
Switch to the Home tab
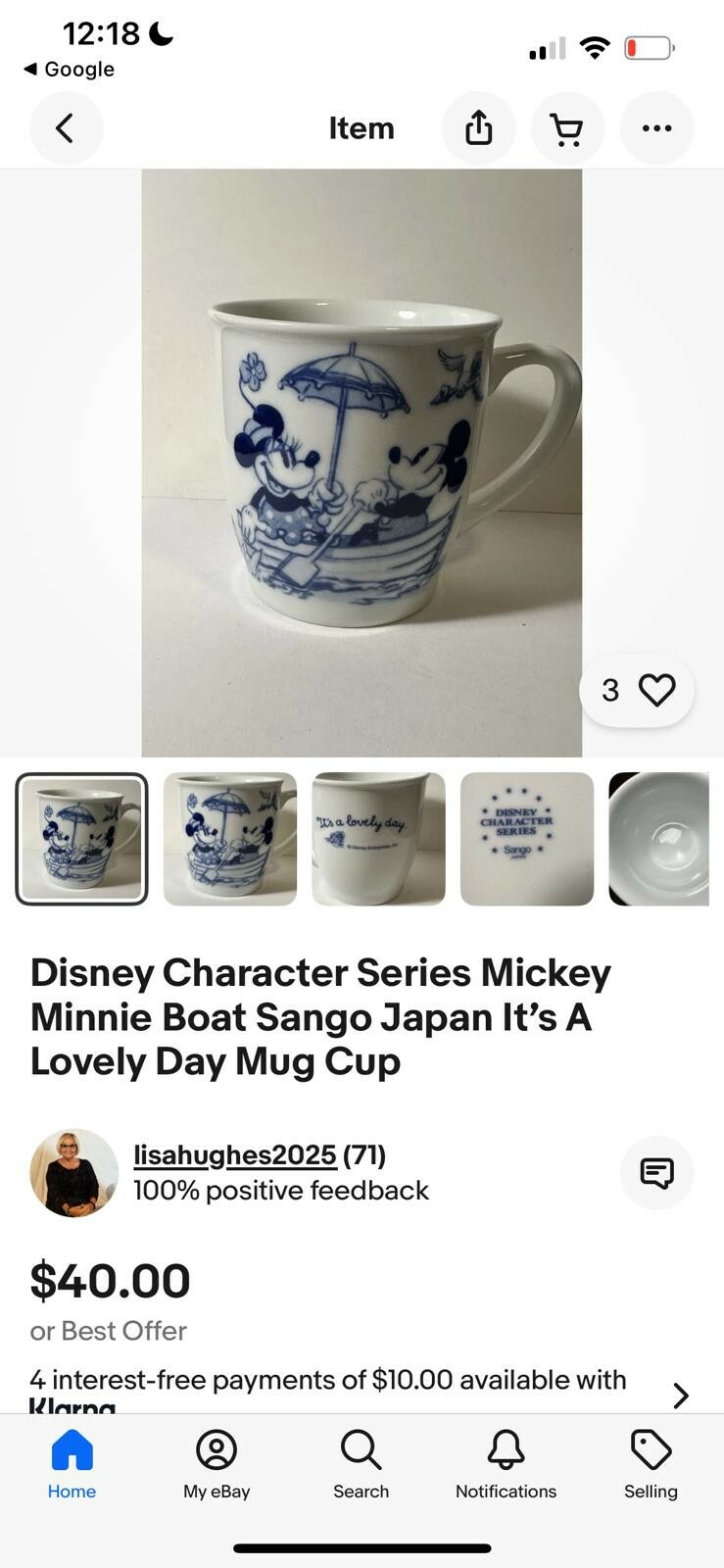(72, 1465)
